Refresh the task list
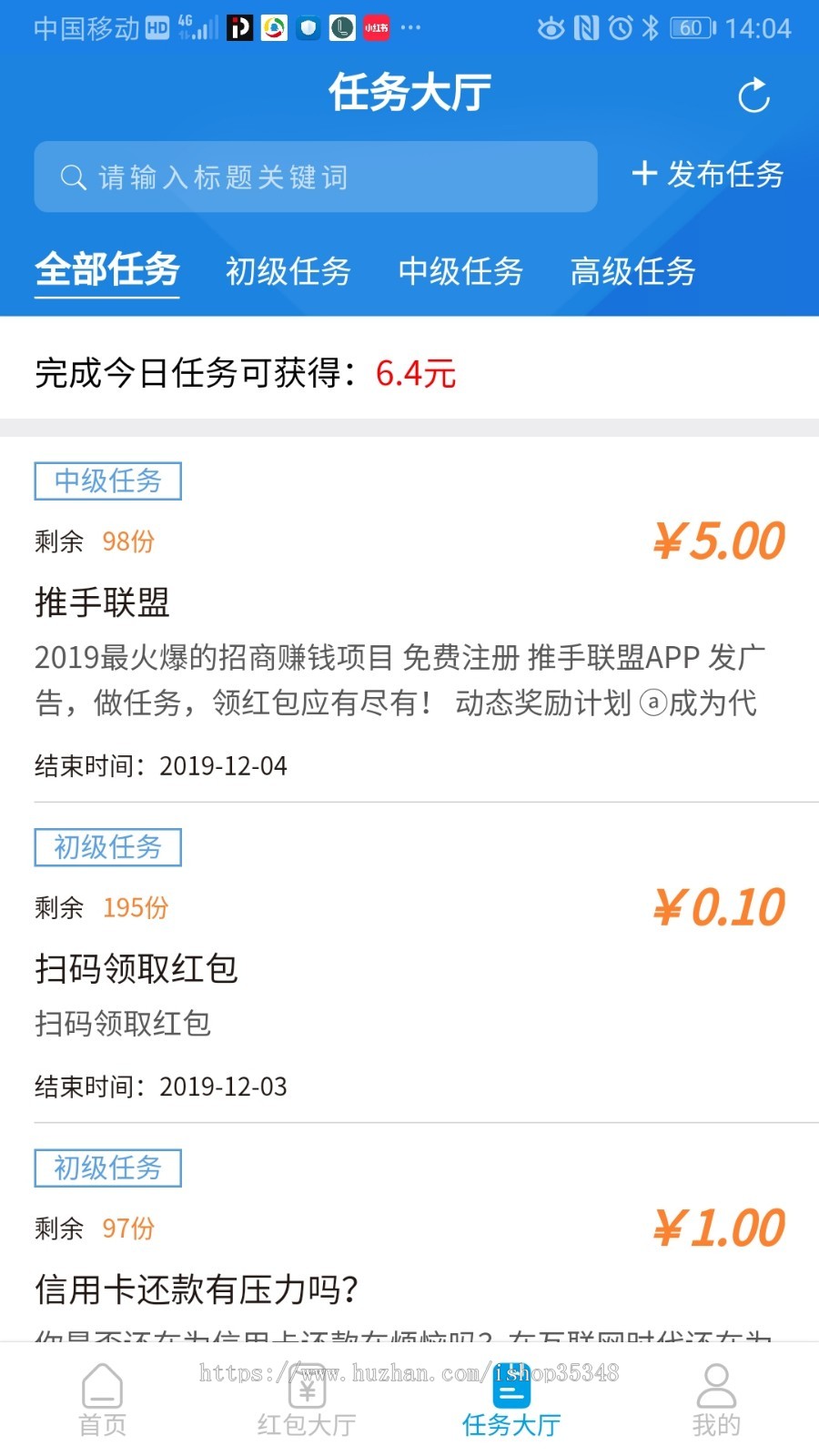This screenshot has height=1456, width=819. [754, 95]
